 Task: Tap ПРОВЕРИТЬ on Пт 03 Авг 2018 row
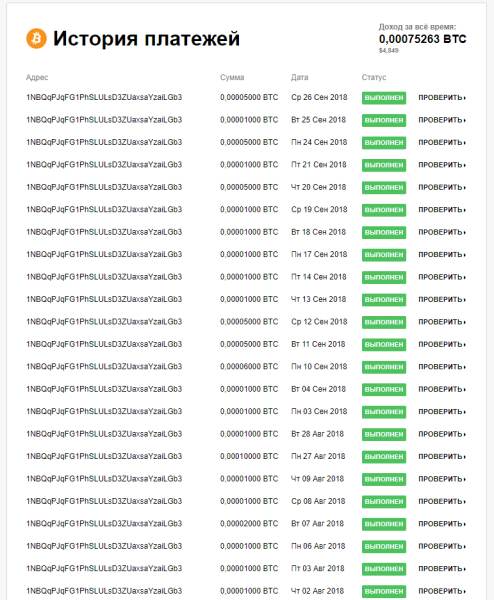pyautogui.click(x=442, y=569)
